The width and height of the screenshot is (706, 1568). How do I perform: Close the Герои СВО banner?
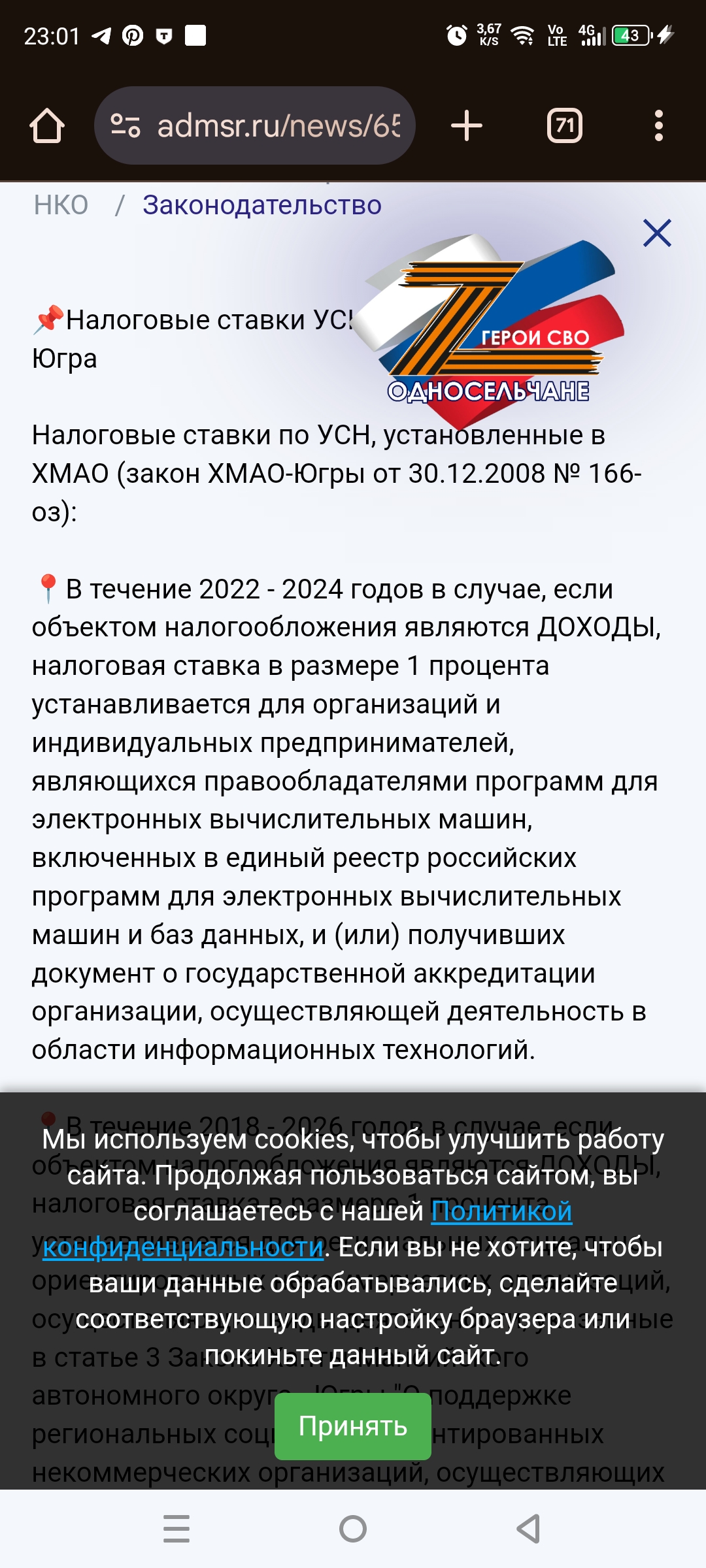point(657,233)
